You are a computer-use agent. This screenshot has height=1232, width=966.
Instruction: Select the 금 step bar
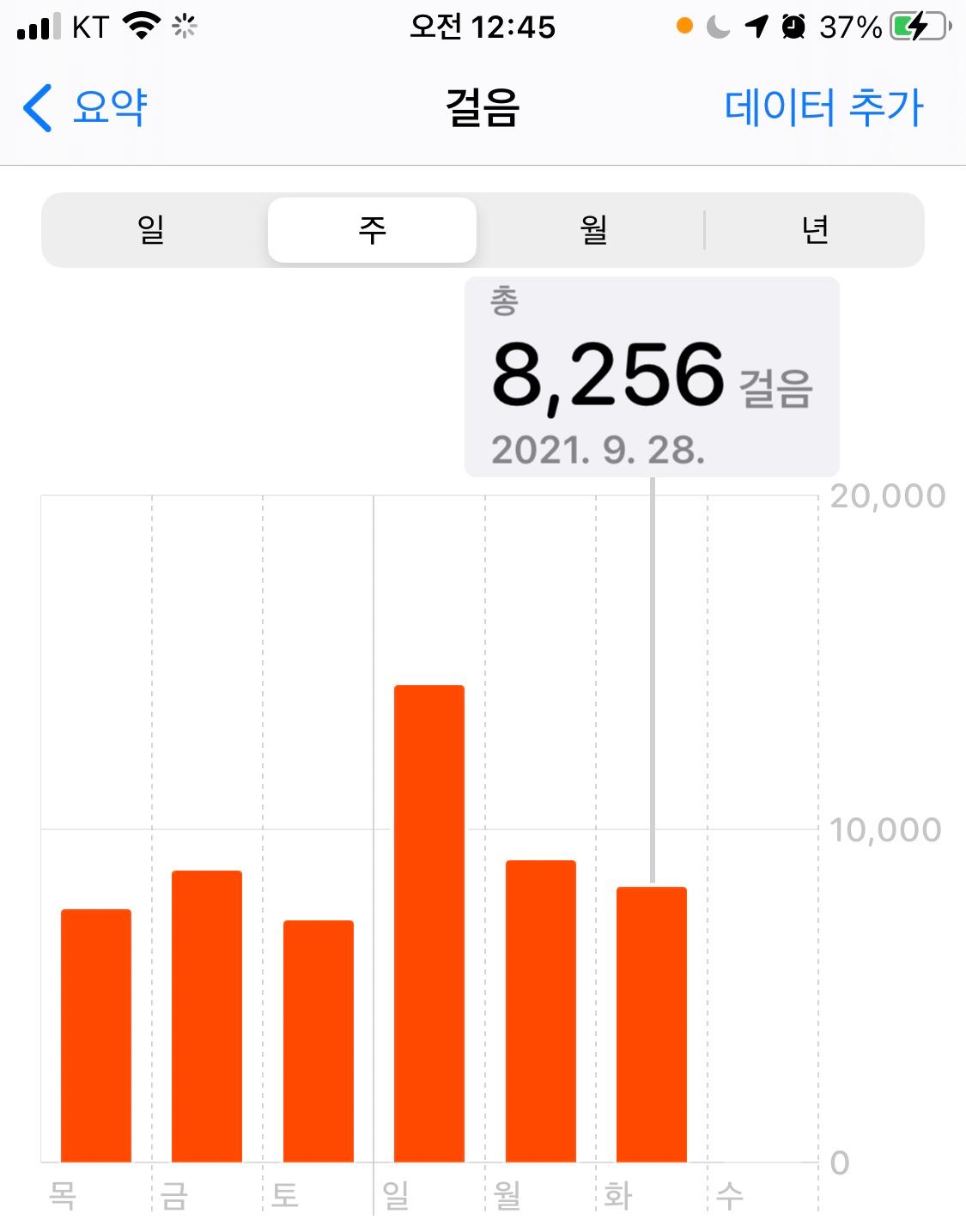[207, 1016]
